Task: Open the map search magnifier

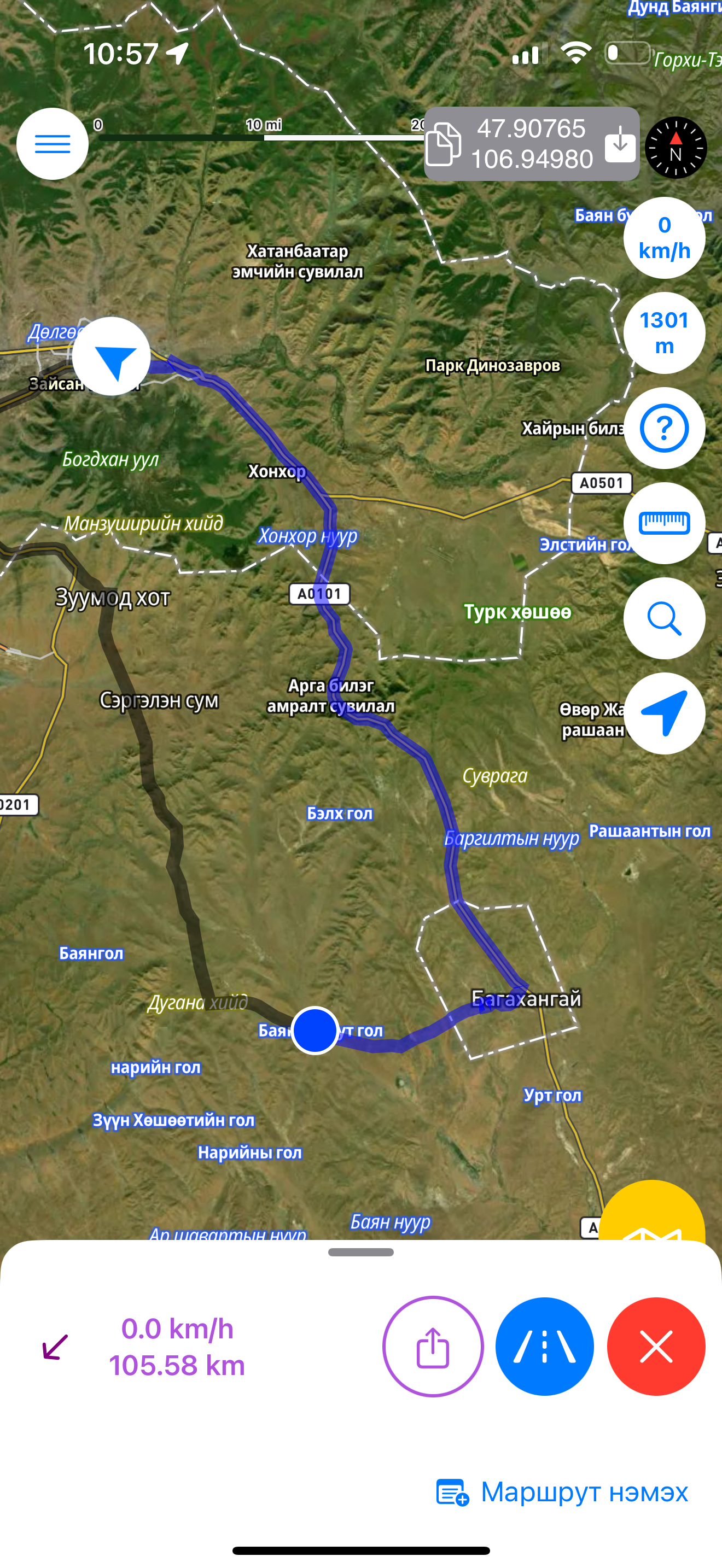Action: coord(663,618)
